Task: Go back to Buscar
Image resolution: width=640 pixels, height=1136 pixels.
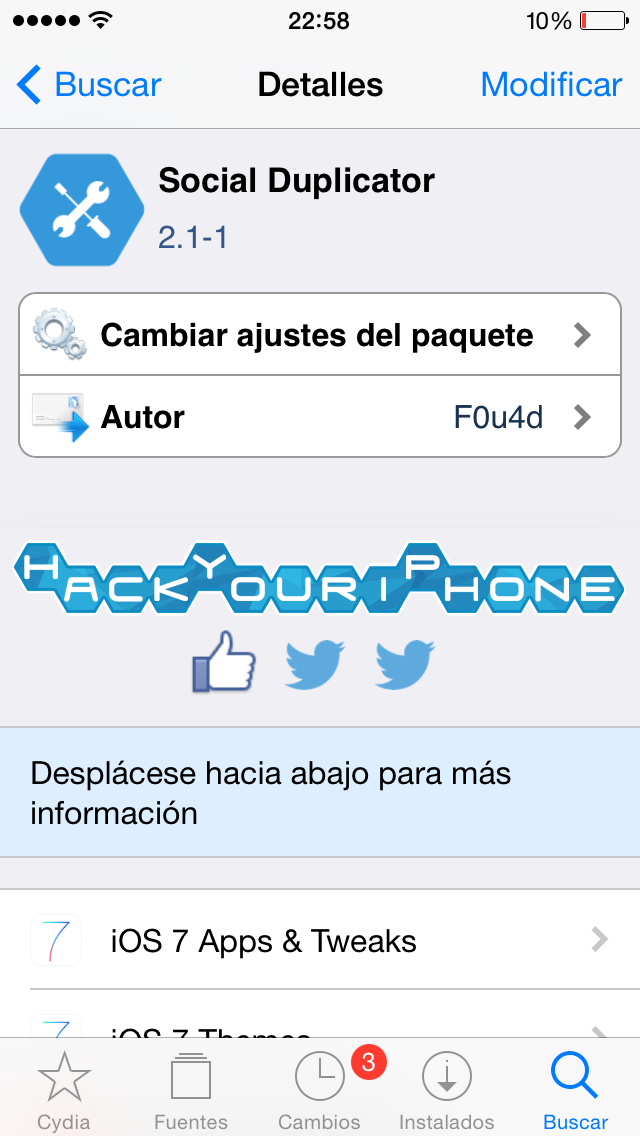Action: coord(88,85)
